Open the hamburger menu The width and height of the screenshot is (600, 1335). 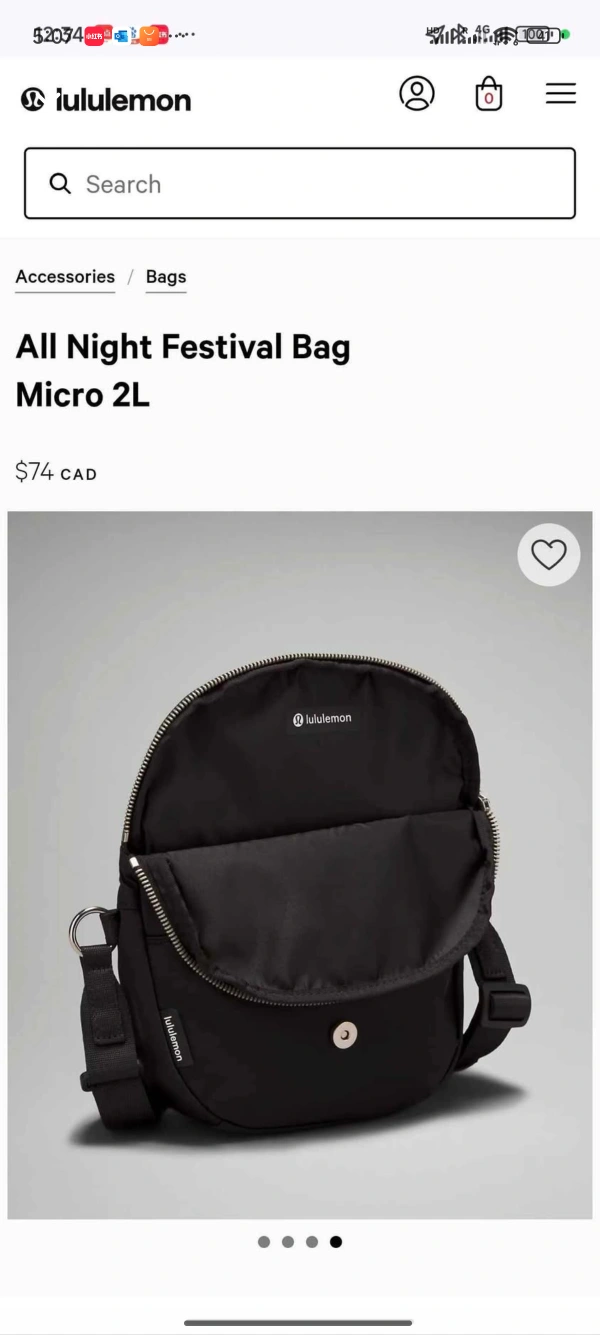click(x=561, y=93)
